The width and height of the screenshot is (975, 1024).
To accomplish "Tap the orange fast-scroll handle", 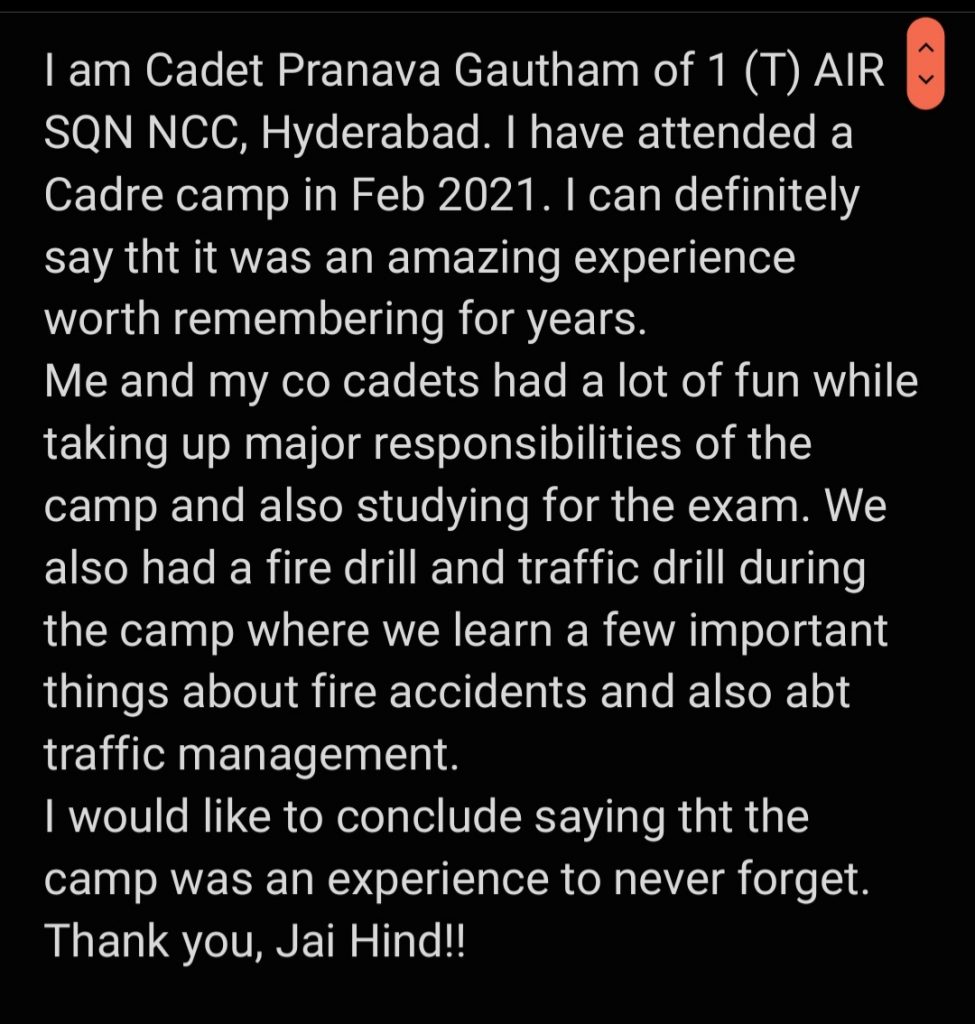I will click(x=925, y=62).
